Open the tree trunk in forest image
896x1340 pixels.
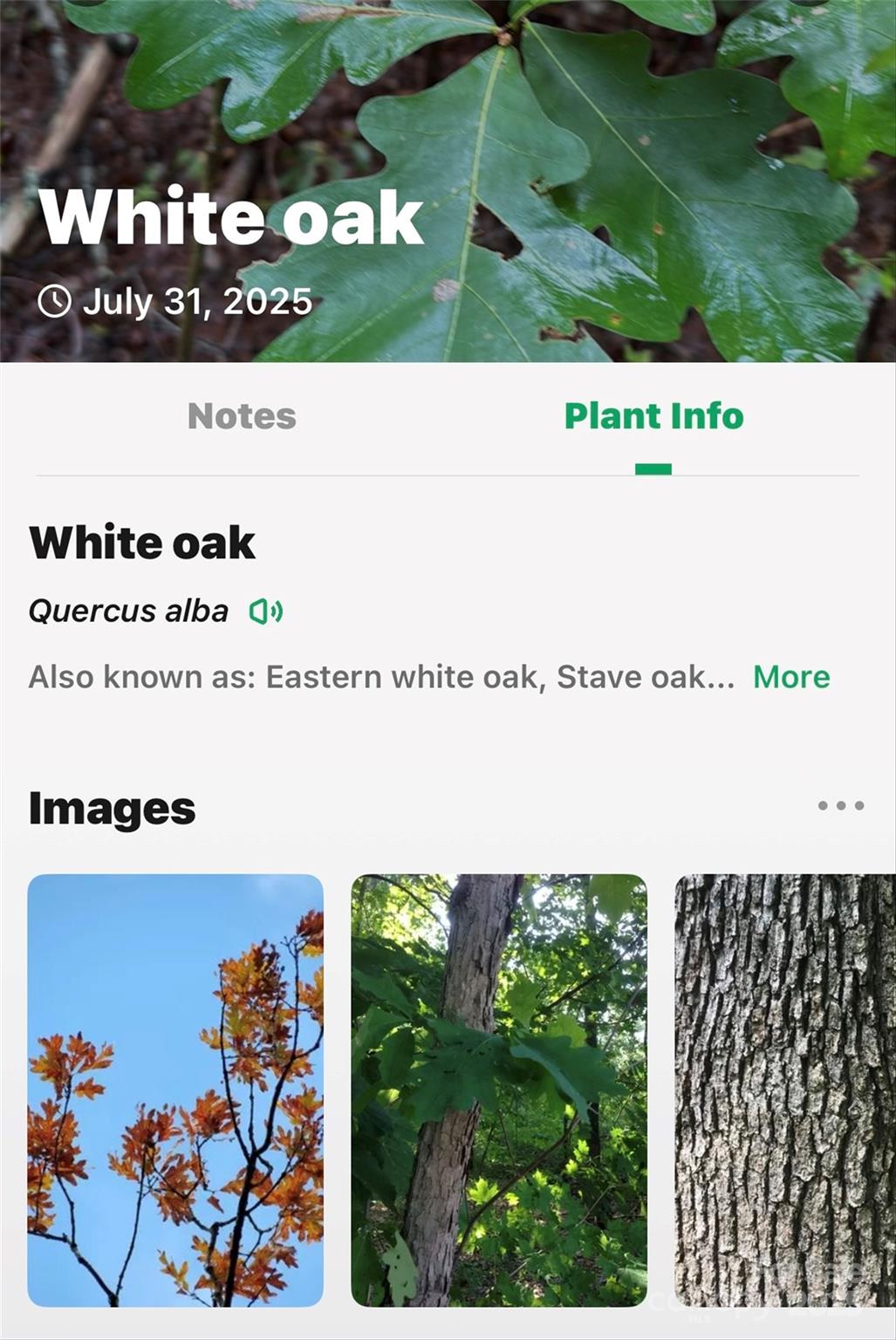[x=499, y=1090]
